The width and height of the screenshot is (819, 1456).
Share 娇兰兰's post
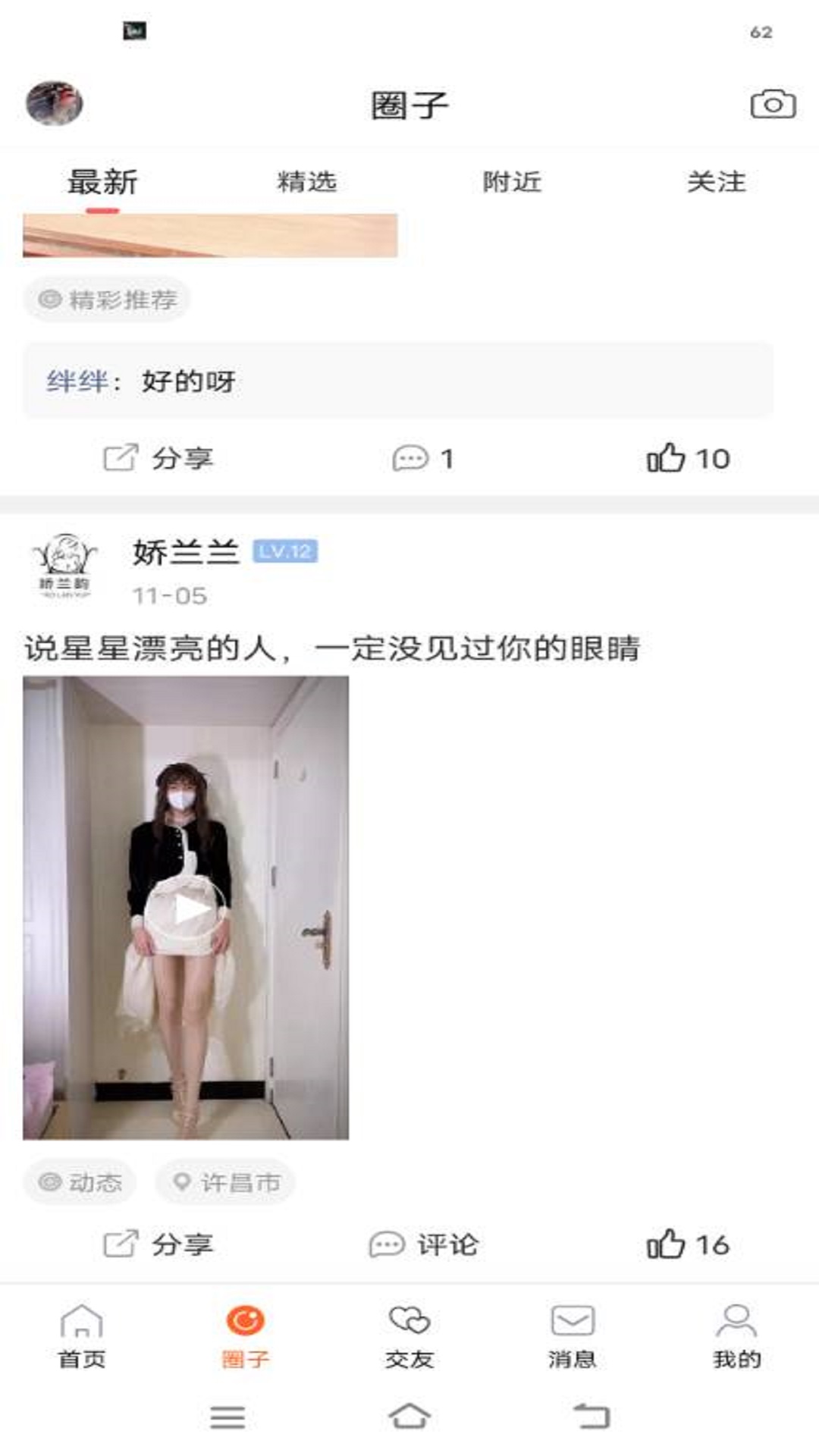[x=158, y=1244]
